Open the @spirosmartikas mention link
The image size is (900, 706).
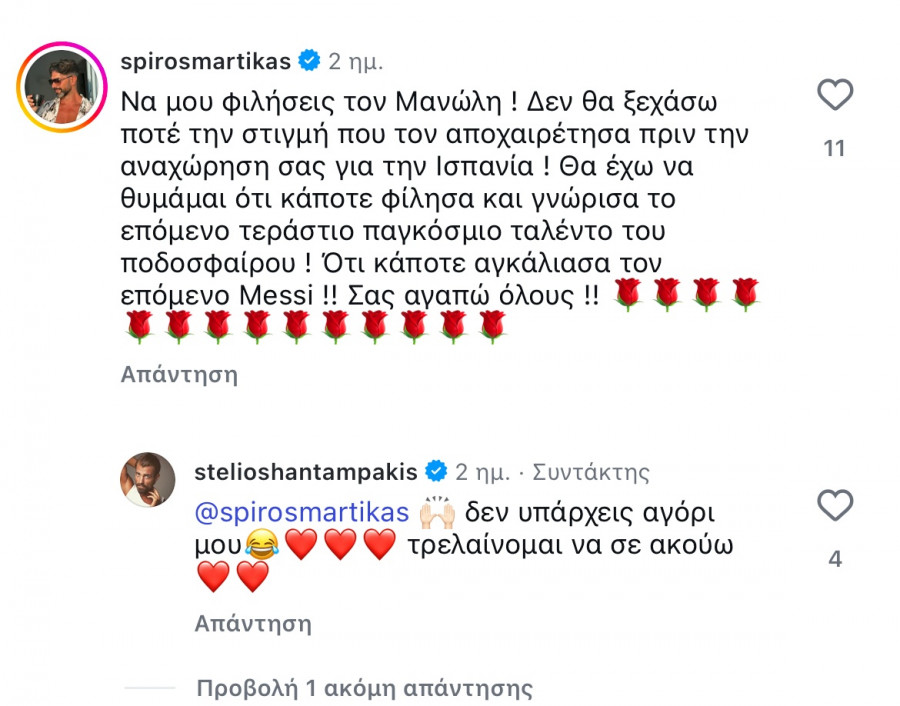coord(302,512)
